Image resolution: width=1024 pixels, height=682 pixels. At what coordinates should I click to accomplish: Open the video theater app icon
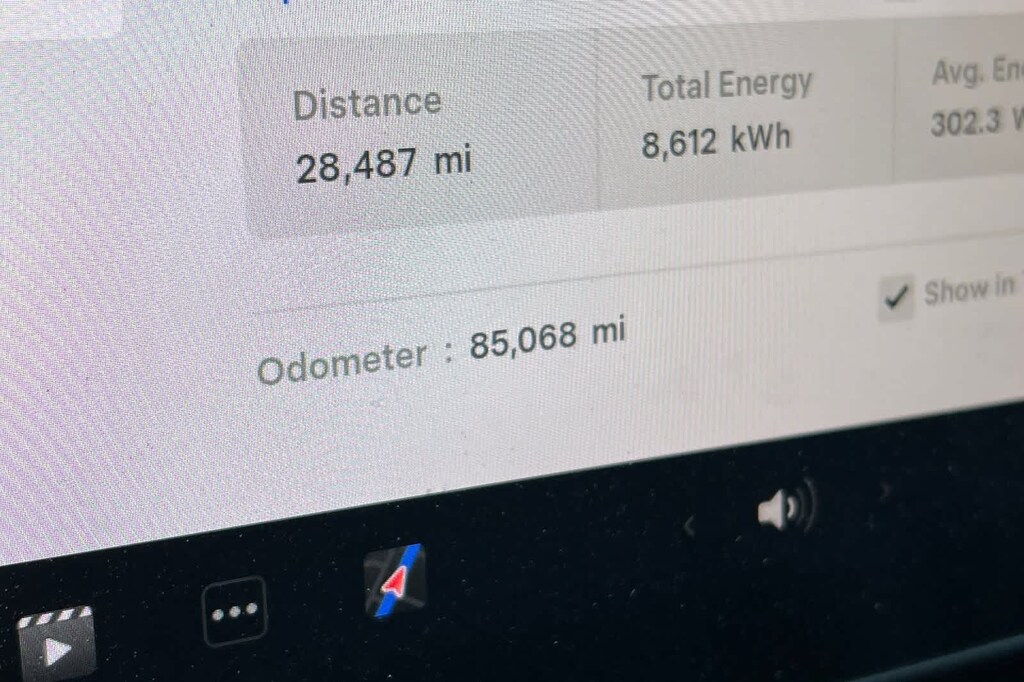tap(56, 645)
